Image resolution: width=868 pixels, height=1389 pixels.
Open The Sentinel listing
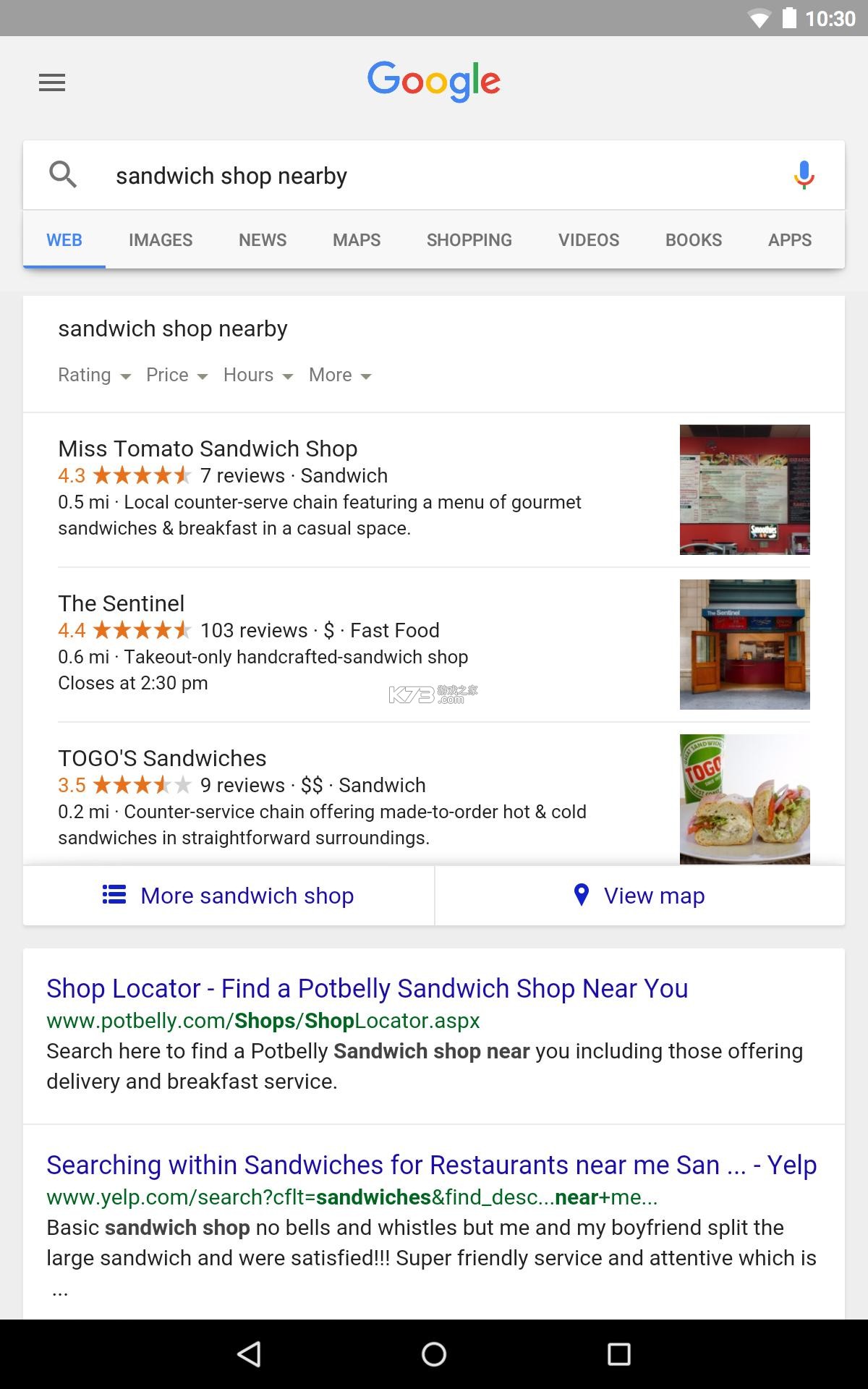(122, 603)
